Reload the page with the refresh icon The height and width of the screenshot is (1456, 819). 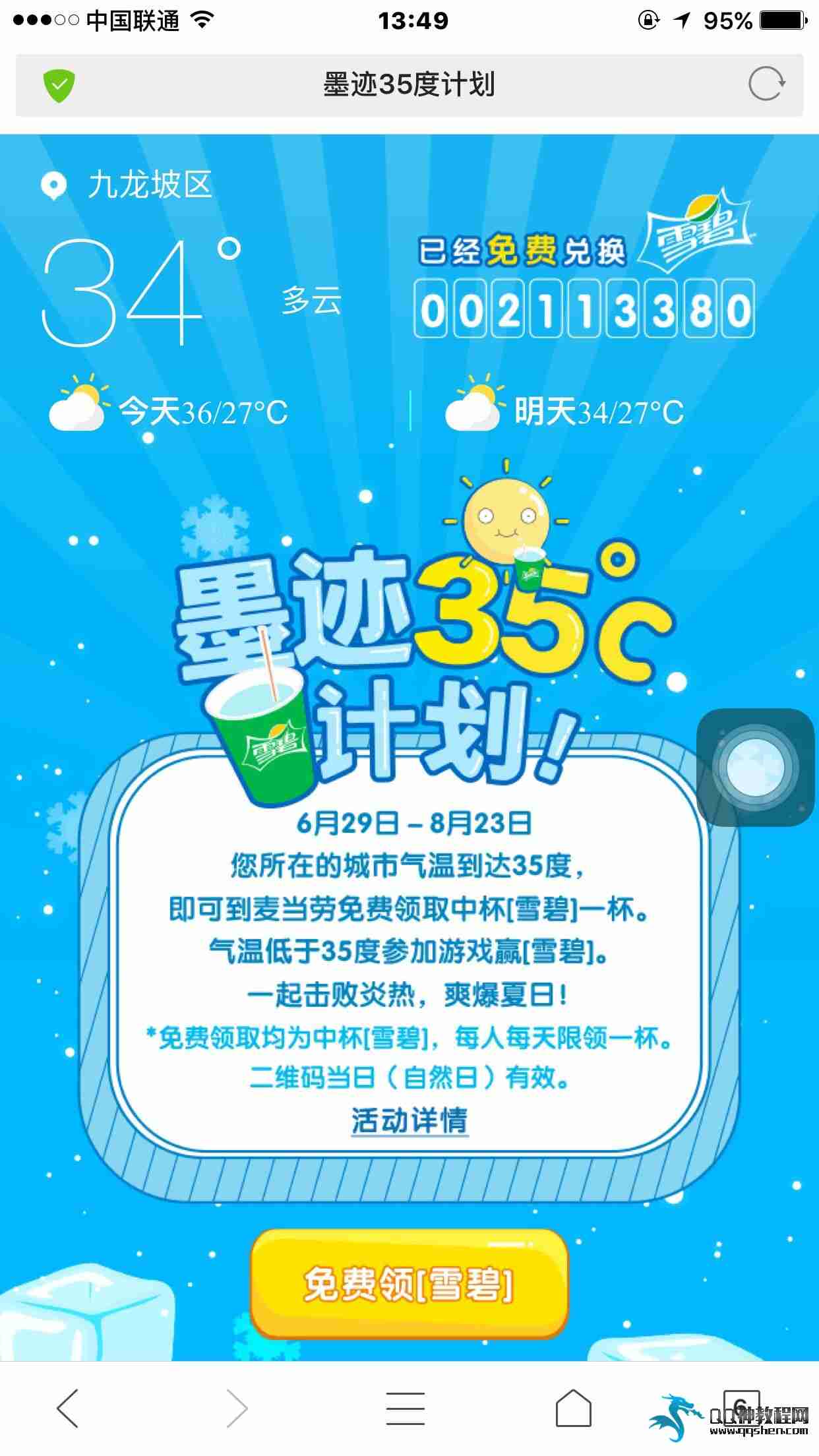[x=766, y=84]
